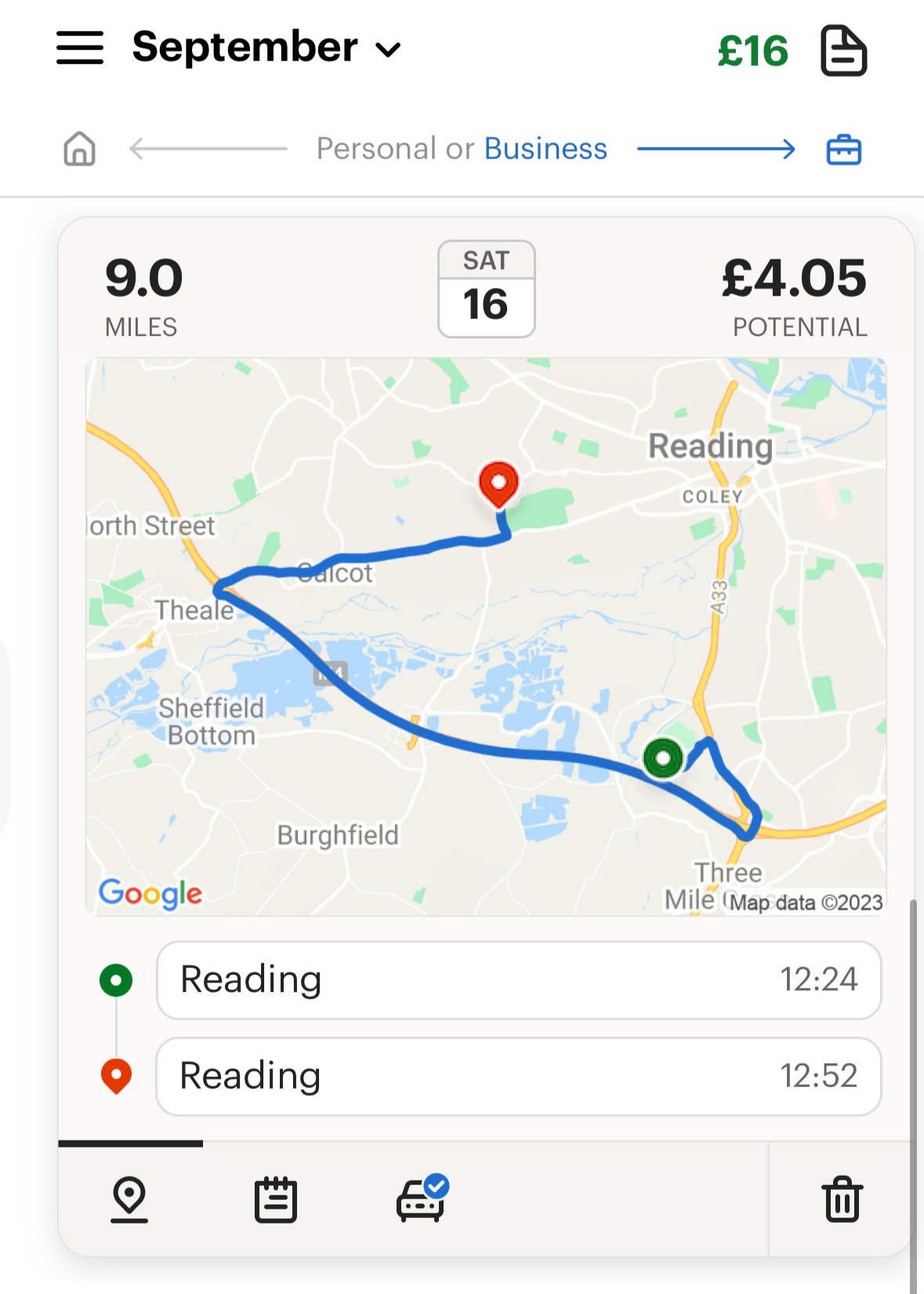Delete this drive with the trash icon
The width and height of the screenshot is (924, 1294).
(842, 1199)
